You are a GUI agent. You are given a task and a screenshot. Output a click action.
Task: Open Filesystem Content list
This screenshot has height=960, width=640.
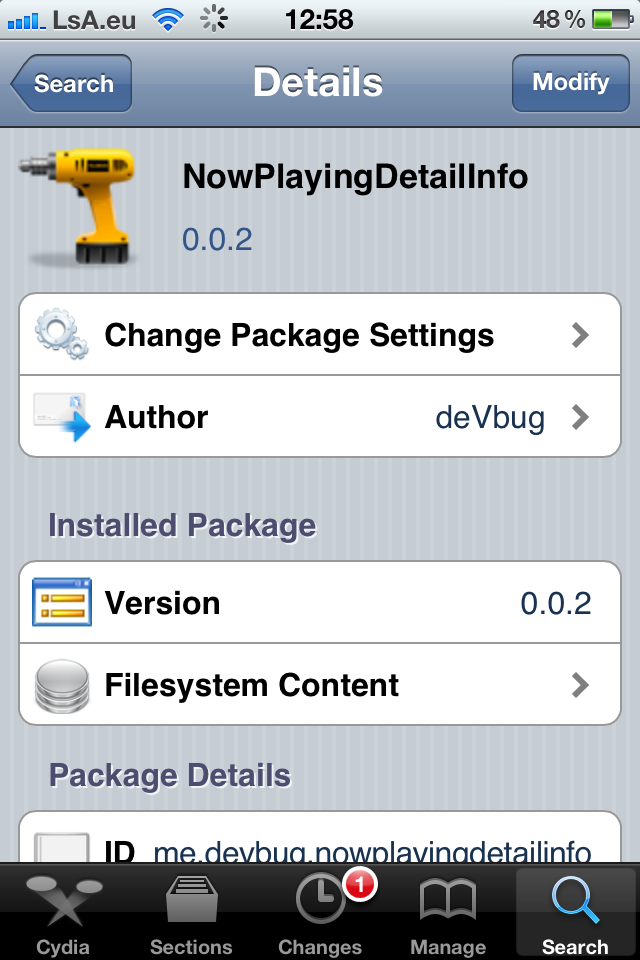pyautogui.click(x=320, y=685)
